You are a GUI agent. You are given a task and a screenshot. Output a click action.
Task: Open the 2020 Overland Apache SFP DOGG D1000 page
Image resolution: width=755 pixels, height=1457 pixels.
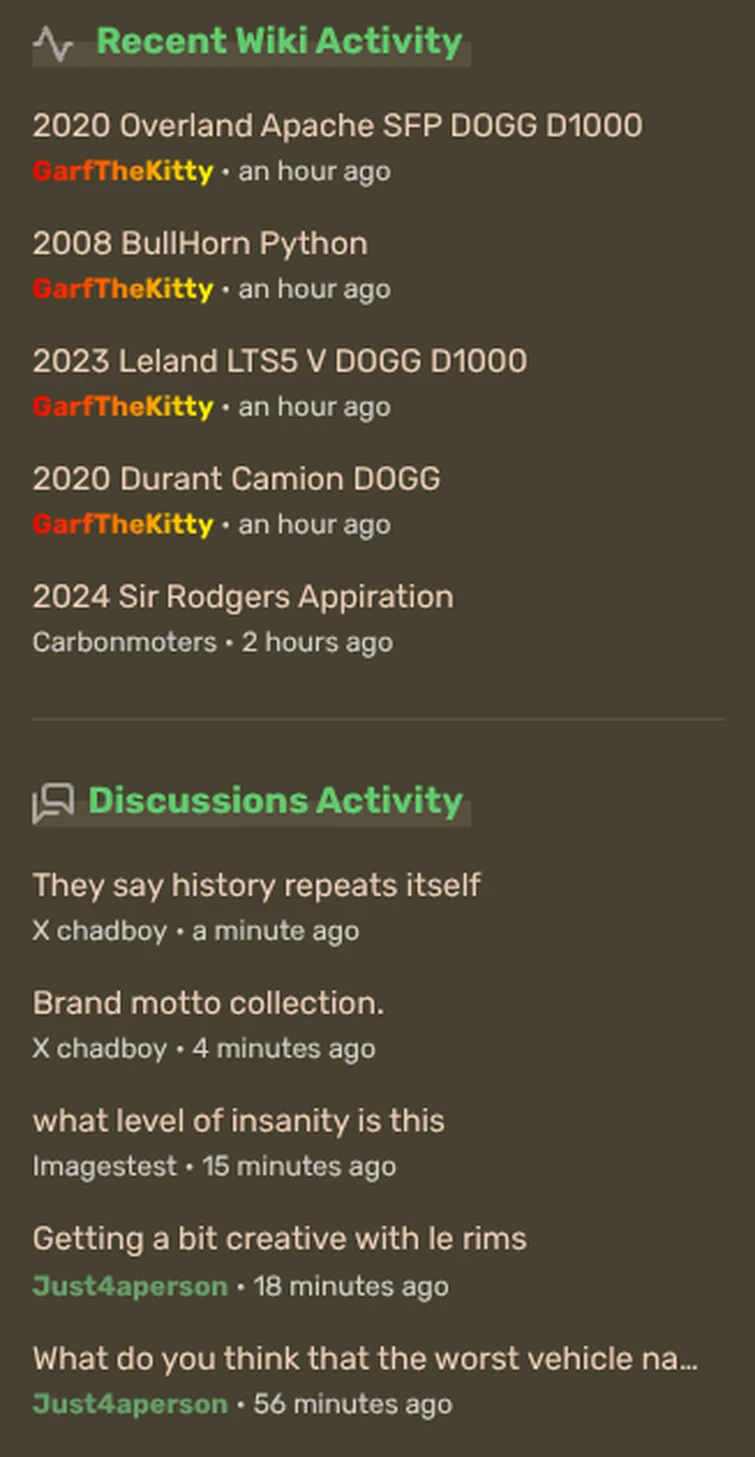click(x=339, y=126)
